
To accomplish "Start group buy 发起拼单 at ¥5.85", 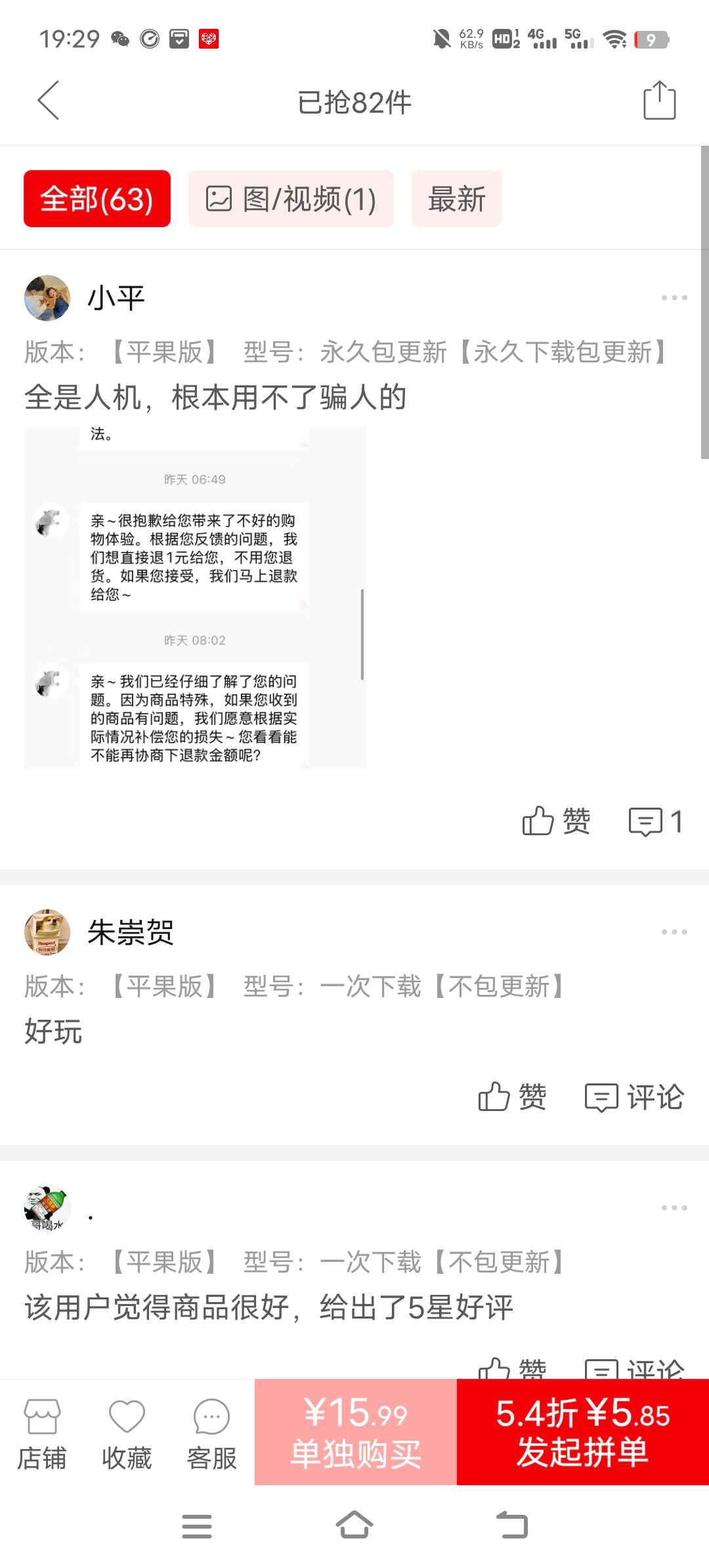I will [583, 1432].
